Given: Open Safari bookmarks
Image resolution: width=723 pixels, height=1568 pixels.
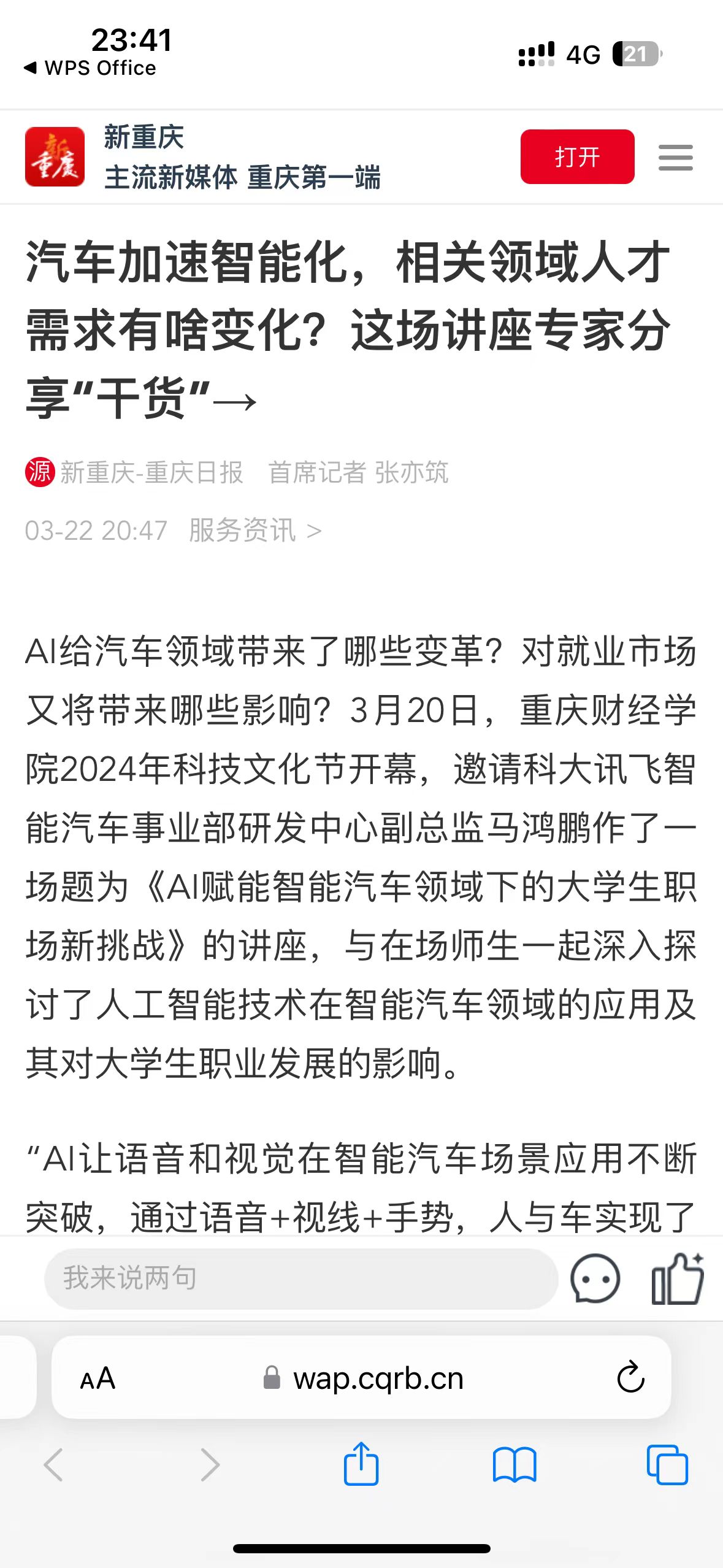Looking at the screenshot, I should [x=514, y=1465].
